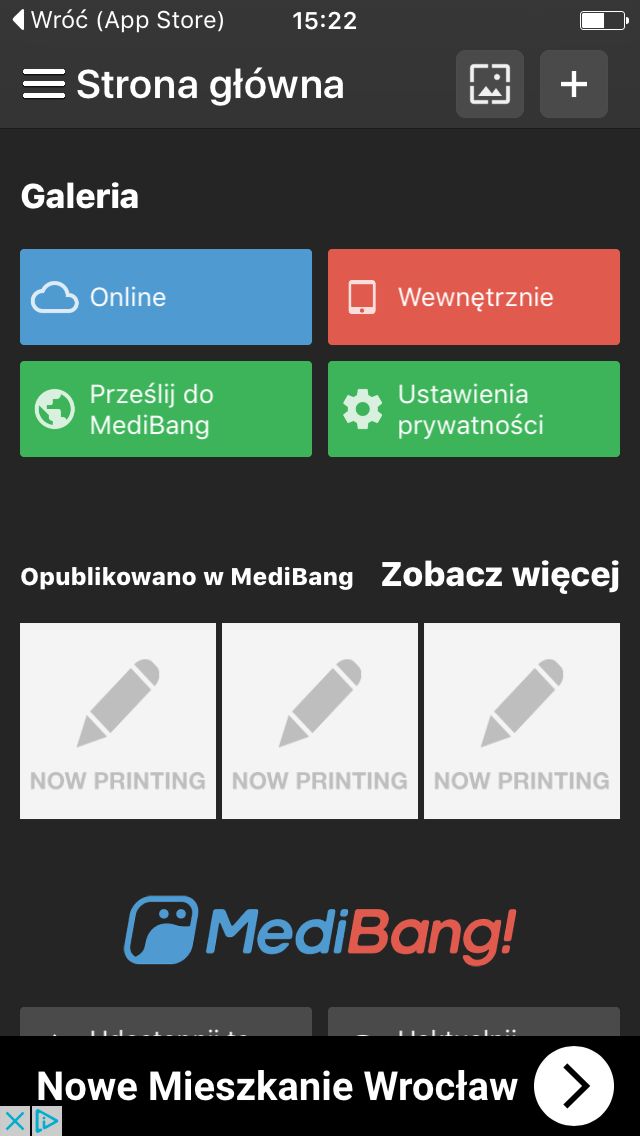This screenshot has width=640, height=1136.
Task: Open the Online gallery
Action: (166, 297)
